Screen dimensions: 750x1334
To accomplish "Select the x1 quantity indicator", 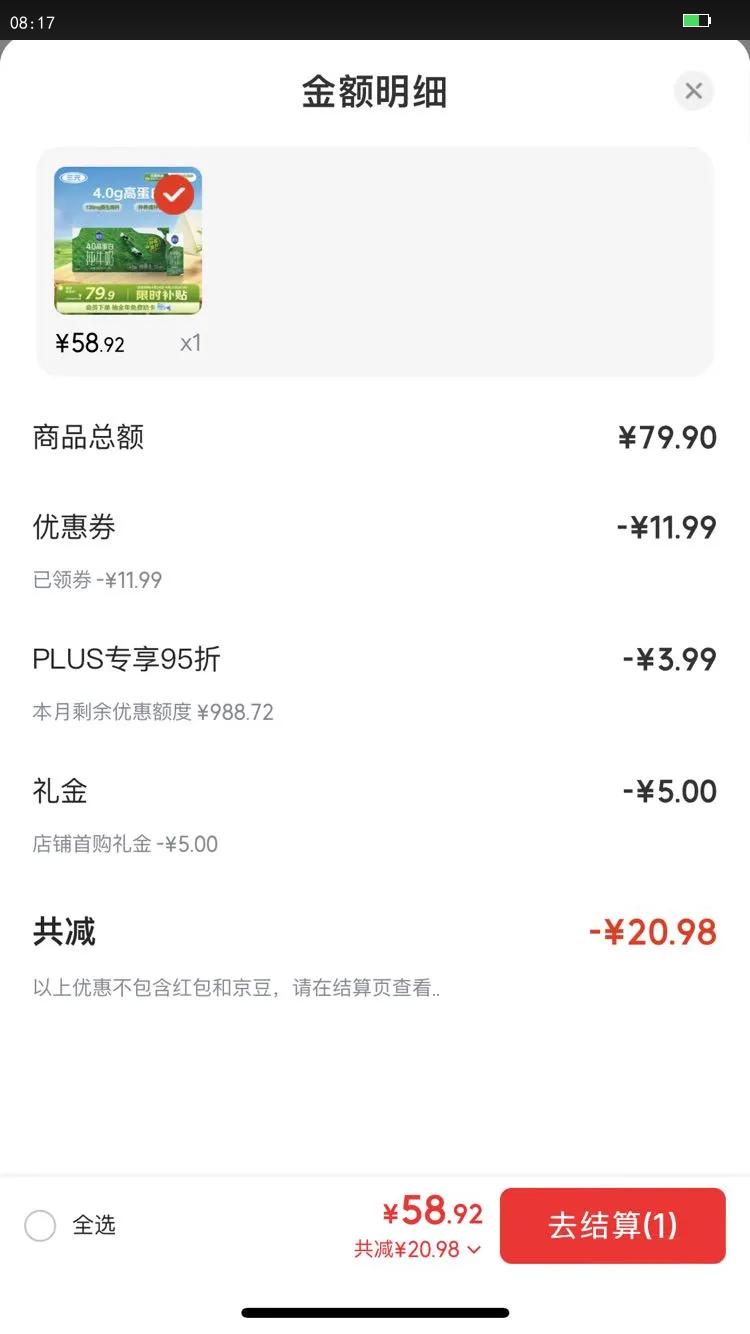I will [x=189, y=343].
